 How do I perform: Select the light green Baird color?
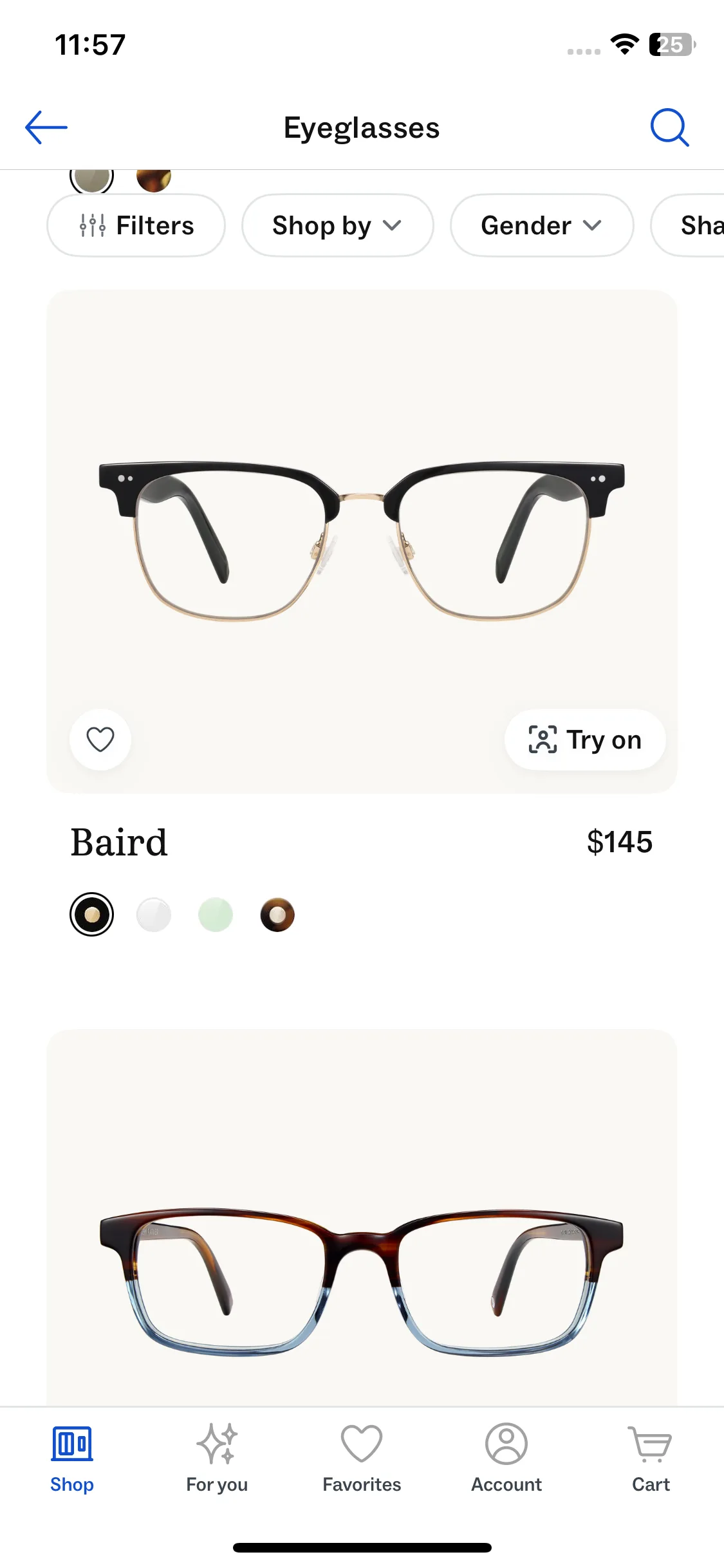point(216,915)
